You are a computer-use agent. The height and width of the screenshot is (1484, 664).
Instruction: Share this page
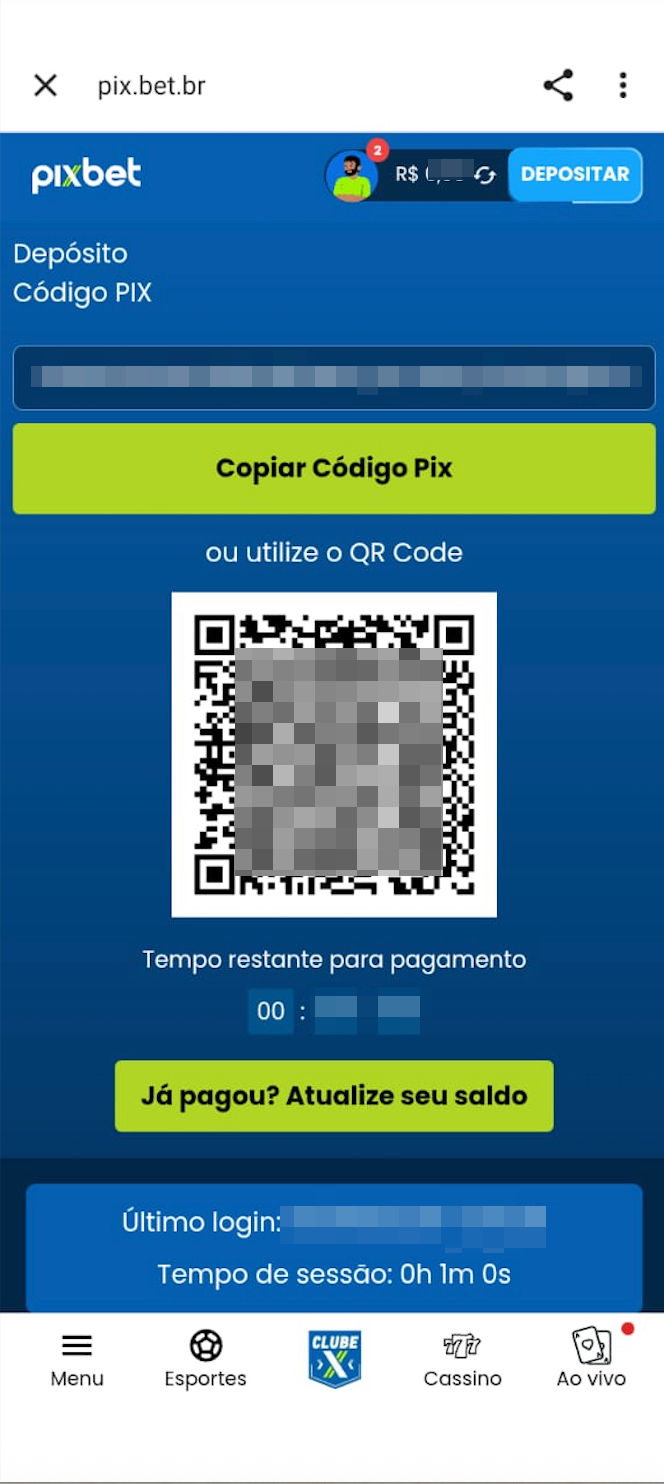[x=558, y=86]
